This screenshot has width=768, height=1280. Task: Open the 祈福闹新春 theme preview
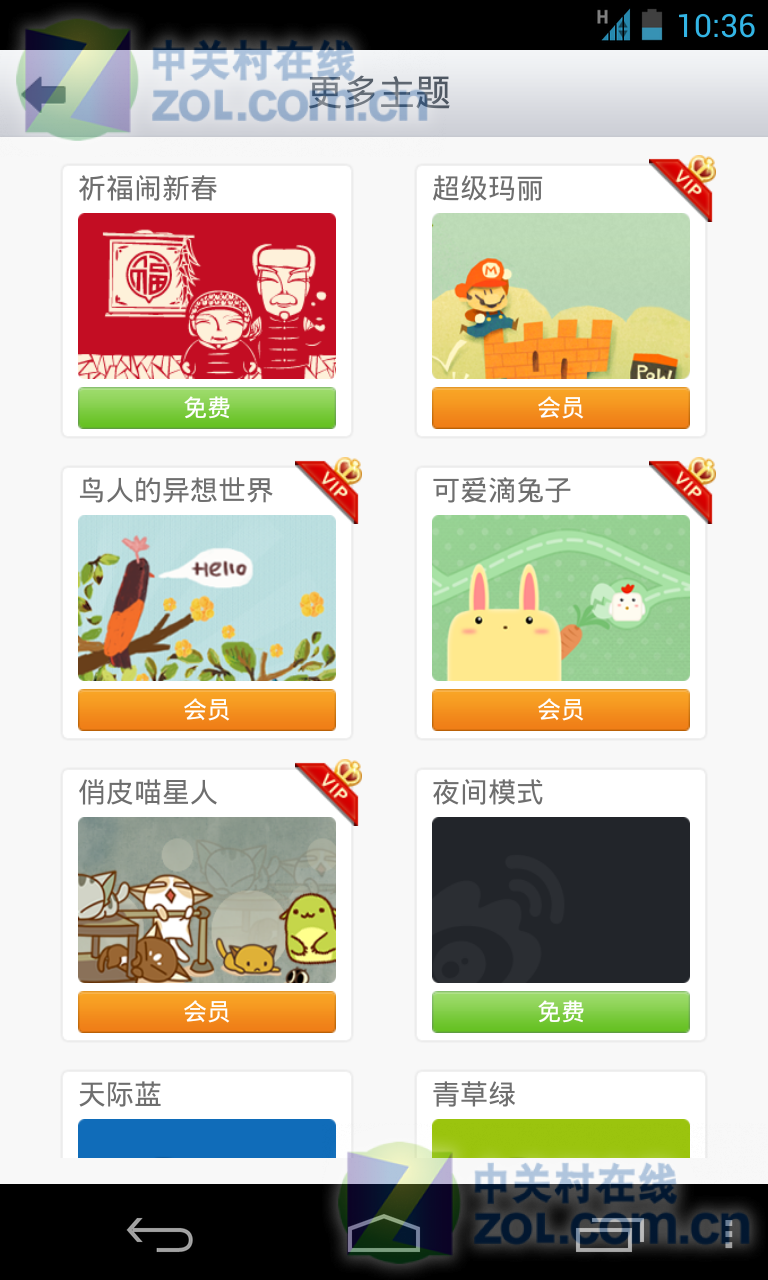click(207, 296)
